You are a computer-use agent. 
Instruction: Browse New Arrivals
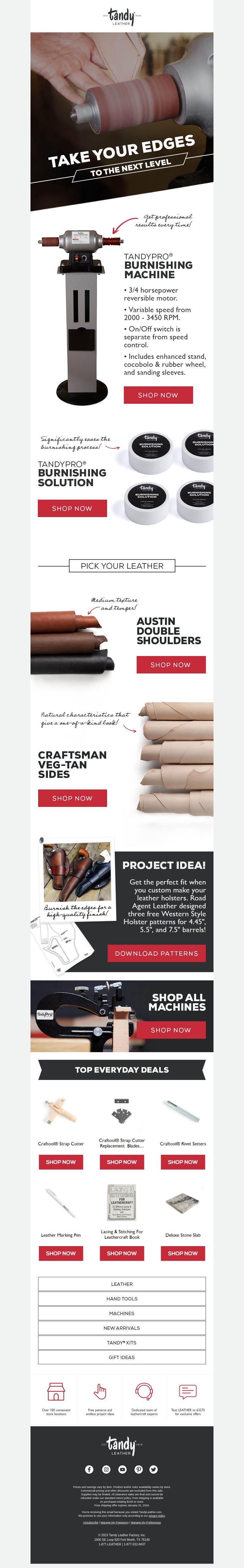pyautogui.click(x=122, y=1328)
